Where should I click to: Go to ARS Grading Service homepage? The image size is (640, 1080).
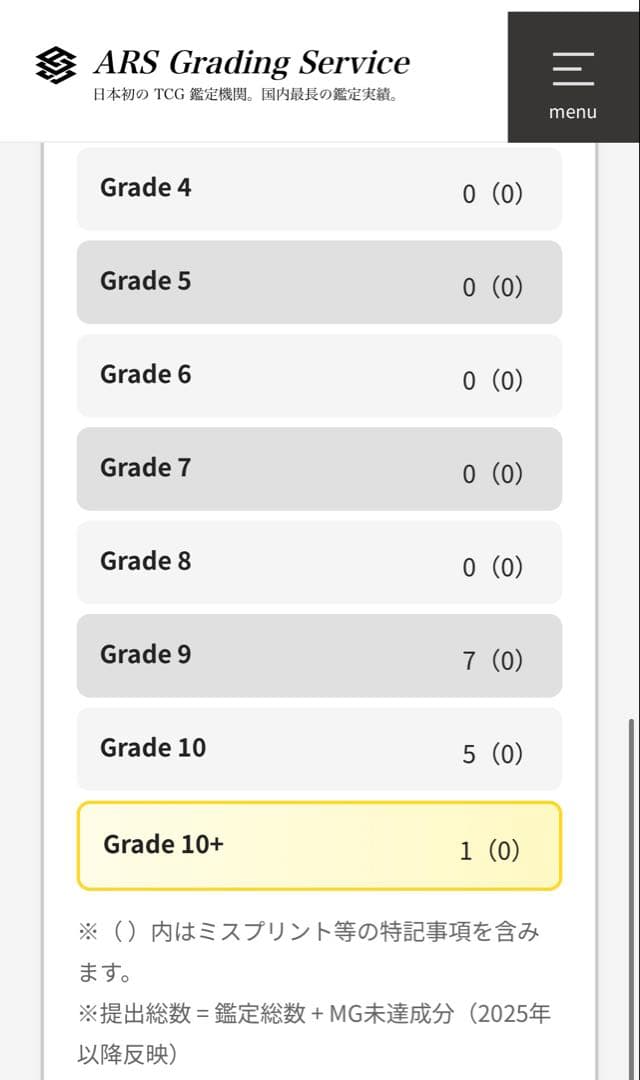point(222,72)
